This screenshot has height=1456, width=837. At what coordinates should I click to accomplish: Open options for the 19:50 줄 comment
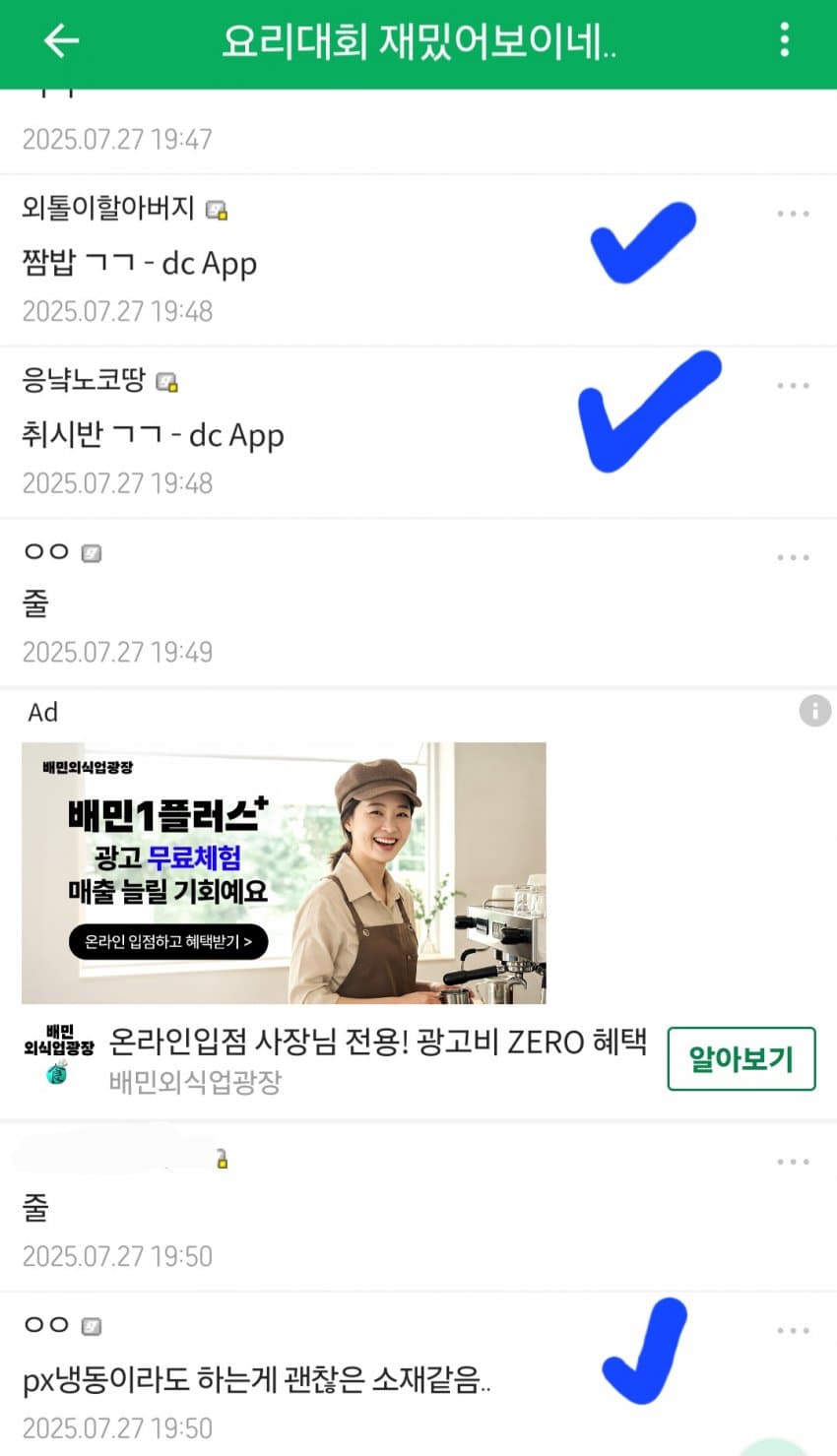pyautogui.click(x=793, y=1162)
